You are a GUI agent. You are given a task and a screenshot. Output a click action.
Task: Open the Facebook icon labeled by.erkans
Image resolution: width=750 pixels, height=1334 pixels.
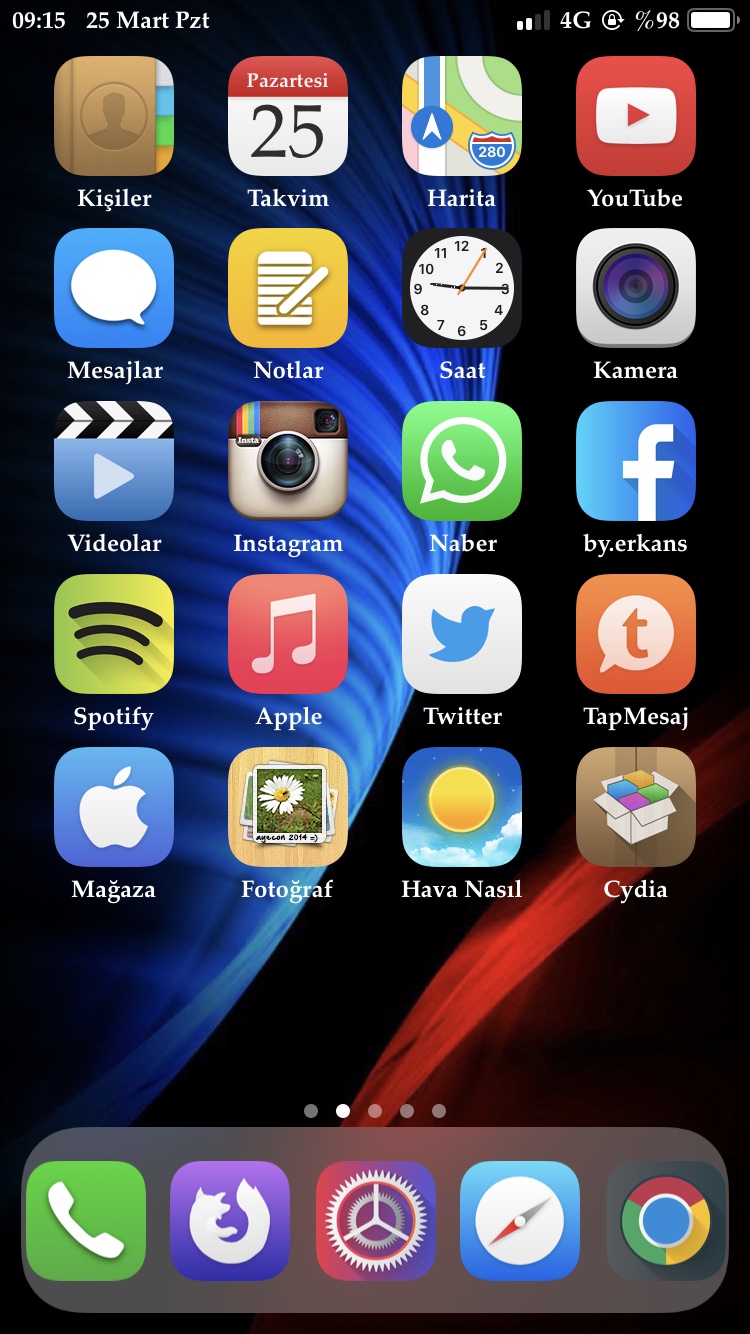636,461
